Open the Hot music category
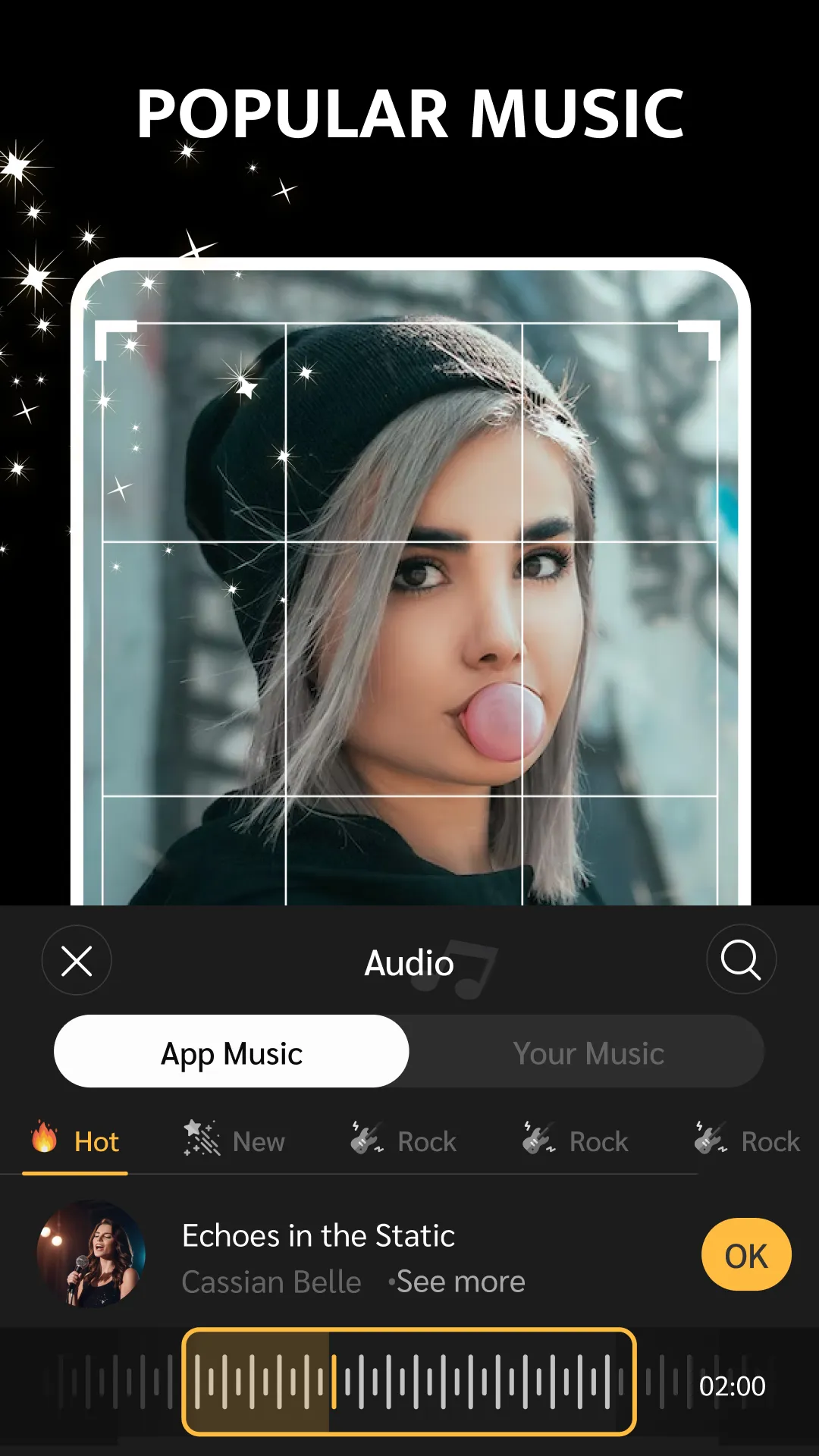Image resolution: width=819 pixels, height=1456 pixels. tap(75, 1141)
